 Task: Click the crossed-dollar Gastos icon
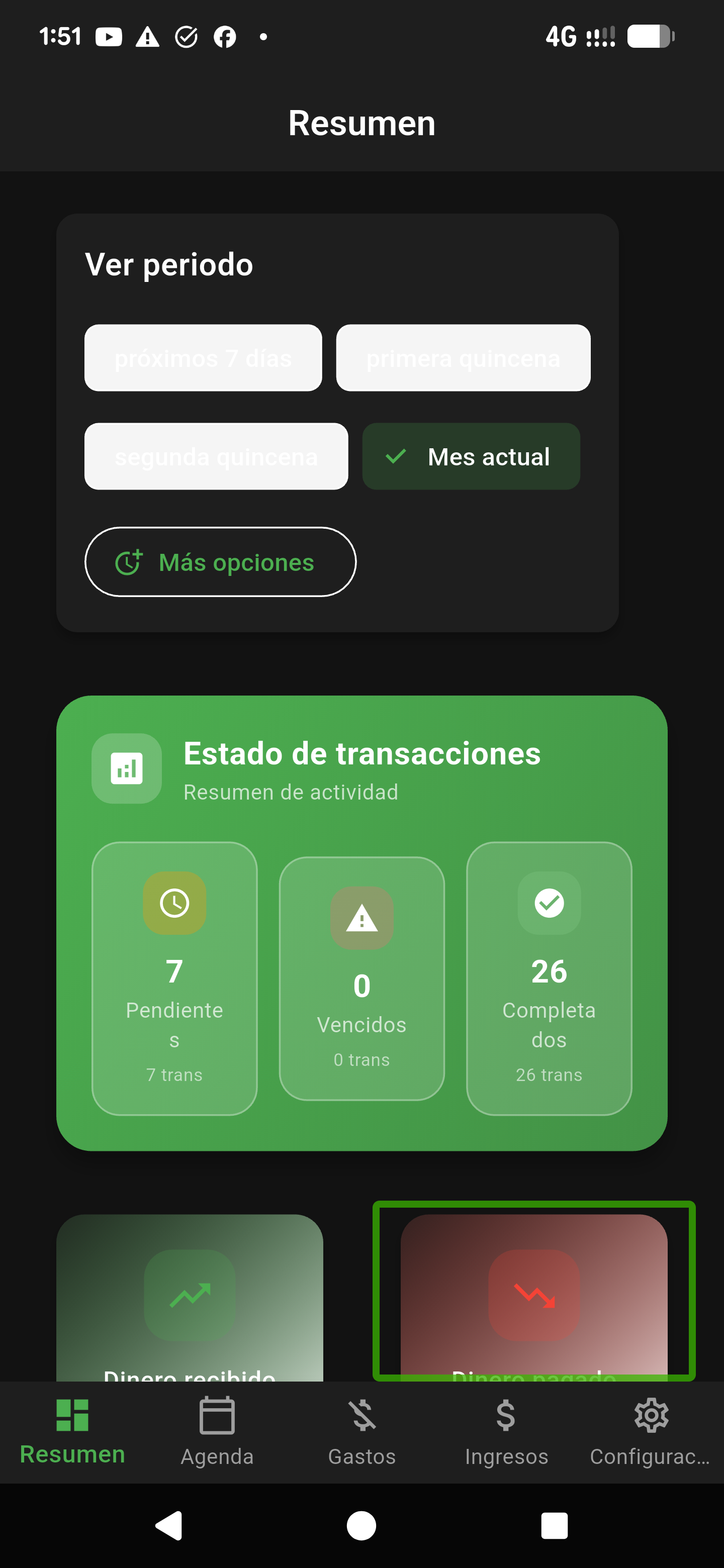click(361, 1416)
